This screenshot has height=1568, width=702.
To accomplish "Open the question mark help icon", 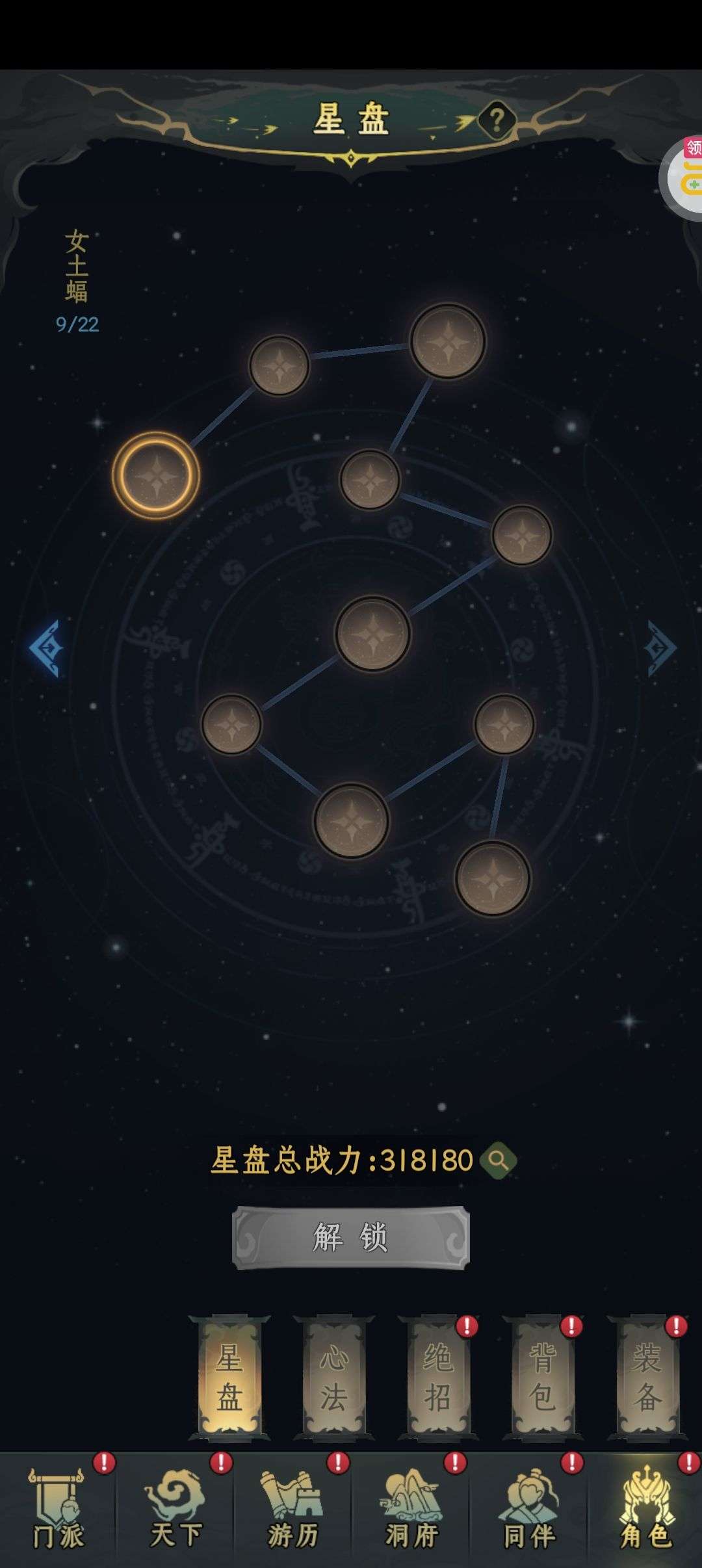I will coord(497,120).
